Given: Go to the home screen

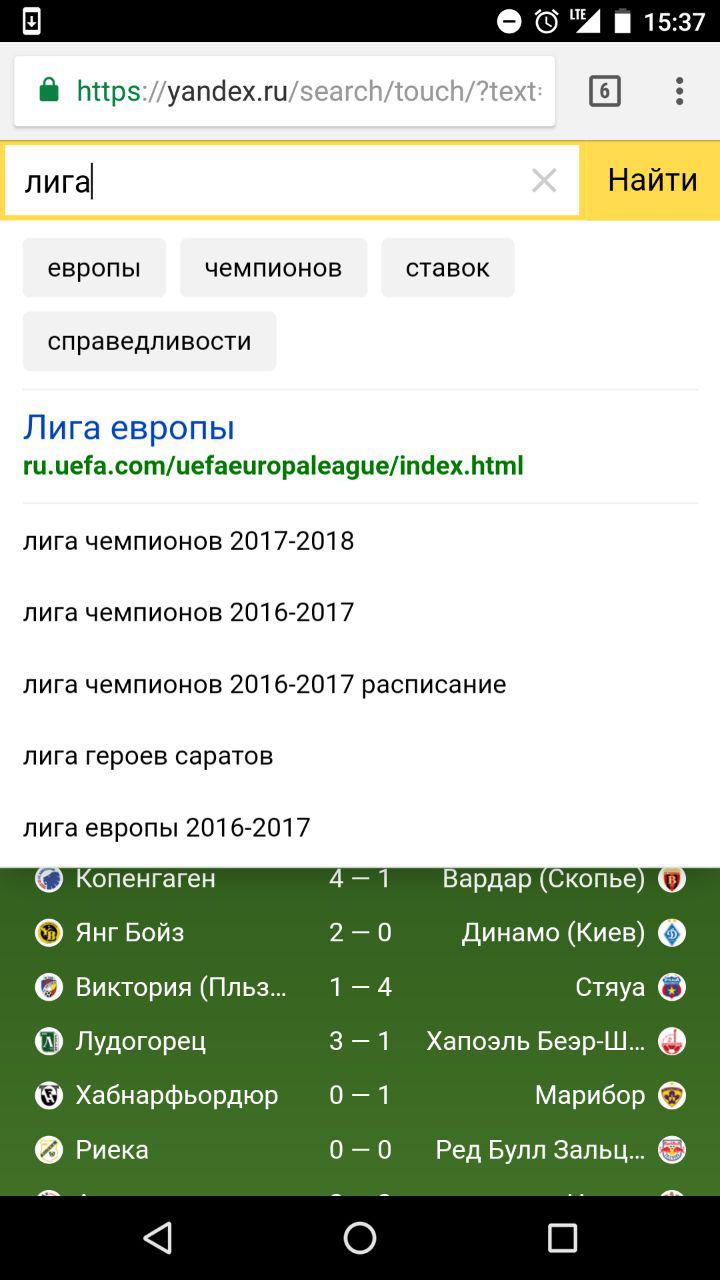Looking at the screenshot, I should (360, 1238).
